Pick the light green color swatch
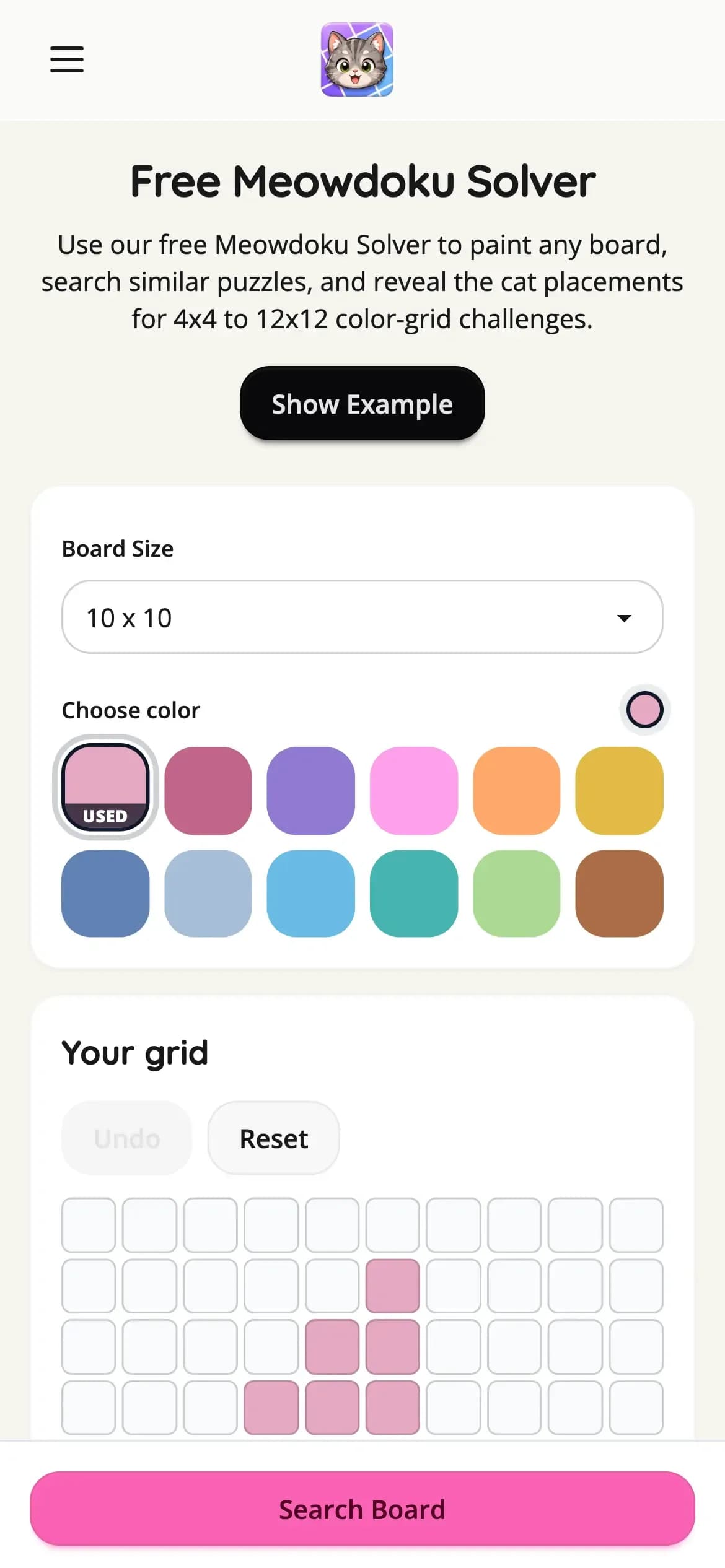The image size is (725, 1568). [x=516, y=893]
